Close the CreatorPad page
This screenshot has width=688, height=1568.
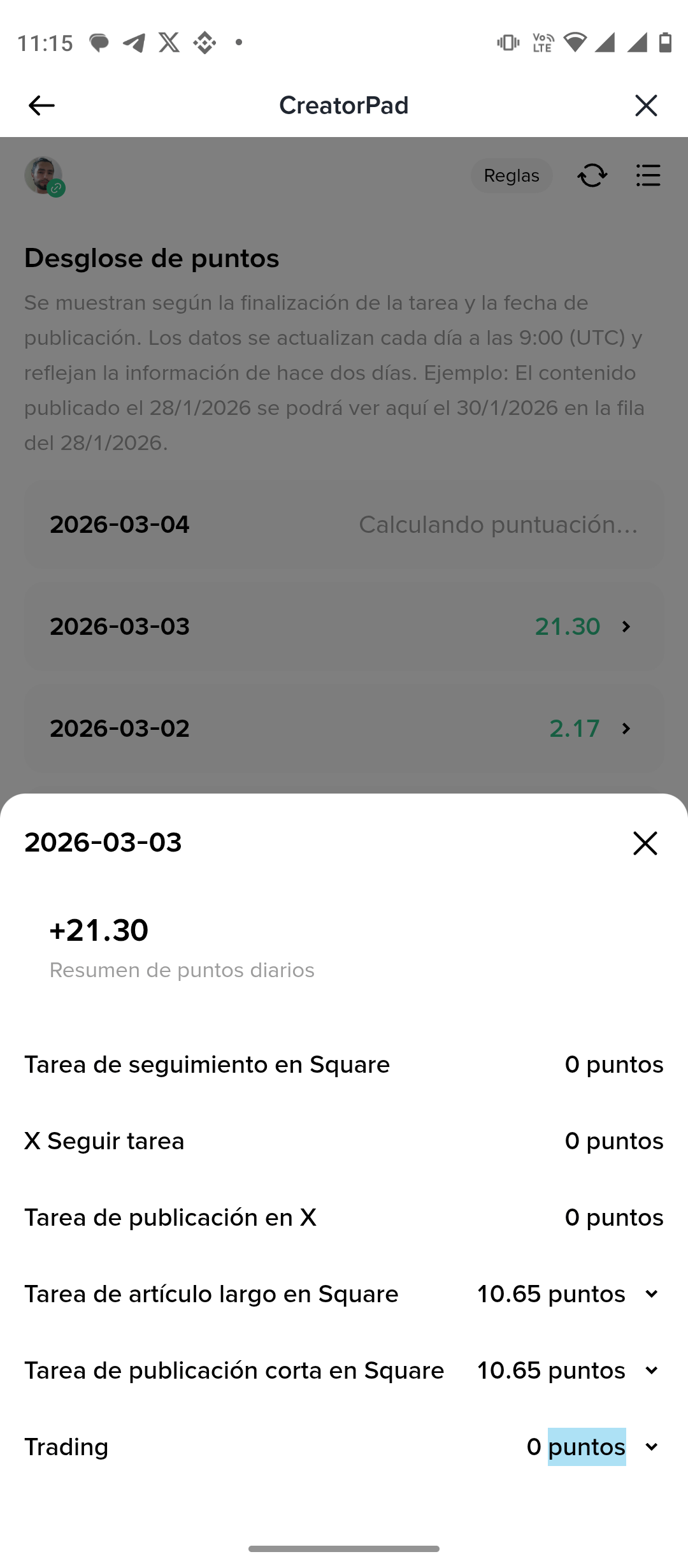pos(646,106)
